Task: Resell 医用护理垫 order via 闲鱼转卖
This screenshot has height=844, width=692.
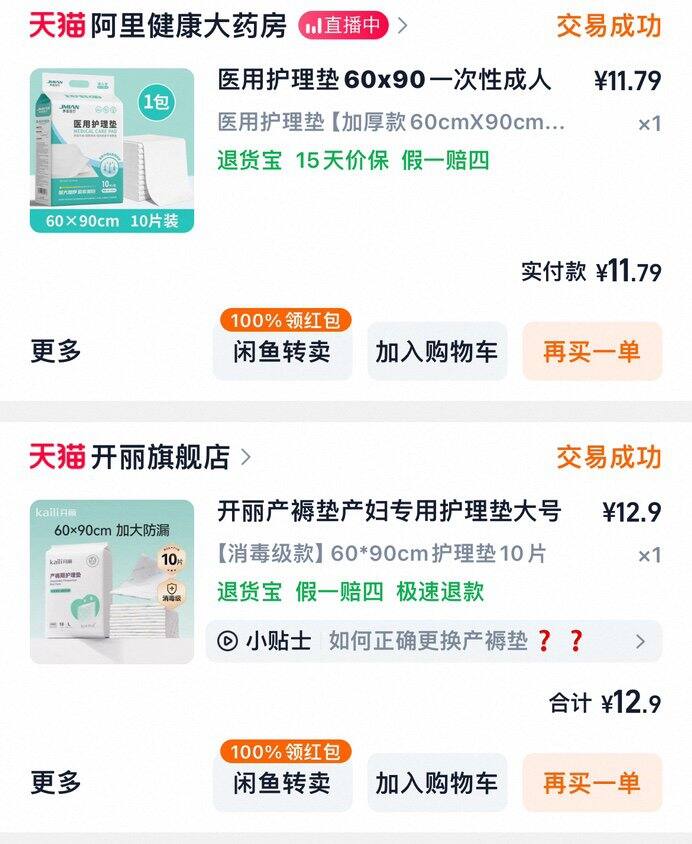Action: point(282,352)
